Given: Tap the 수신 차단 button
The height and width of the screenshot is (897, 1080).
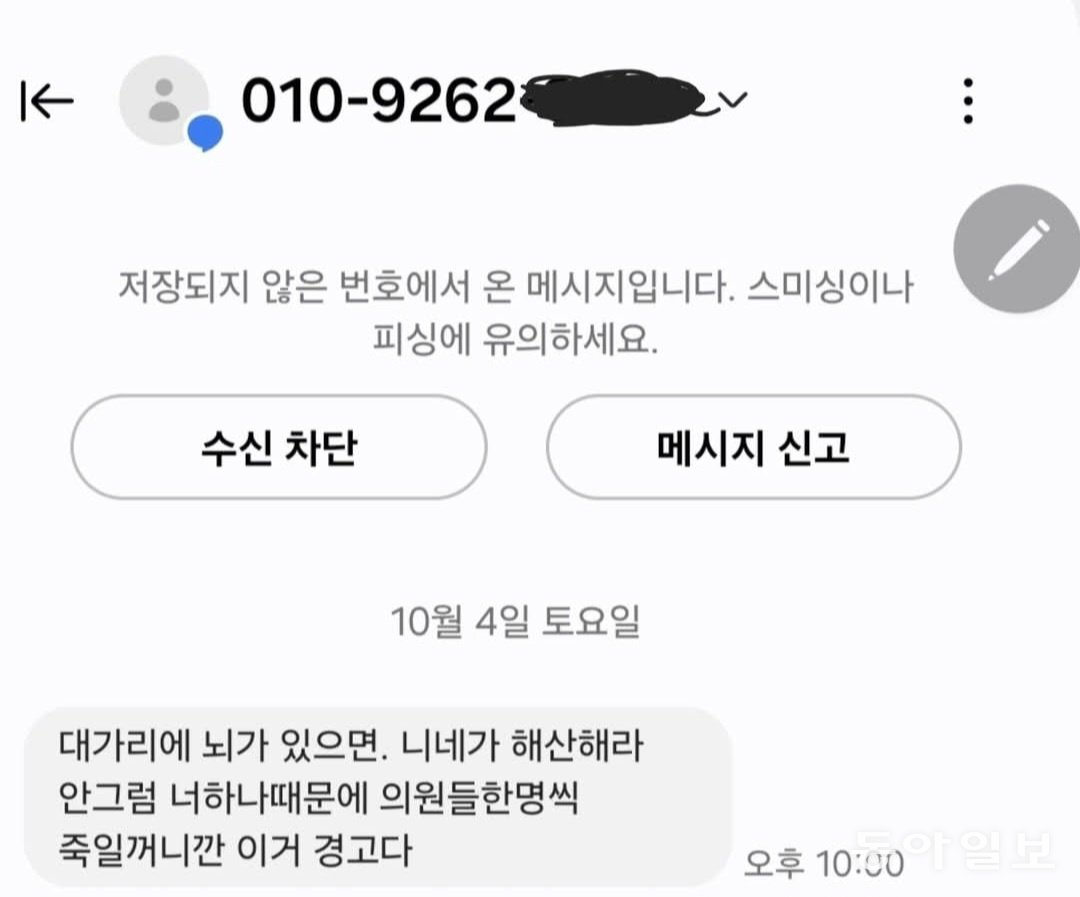Looking at the screenshot, I should pos(279,447).
